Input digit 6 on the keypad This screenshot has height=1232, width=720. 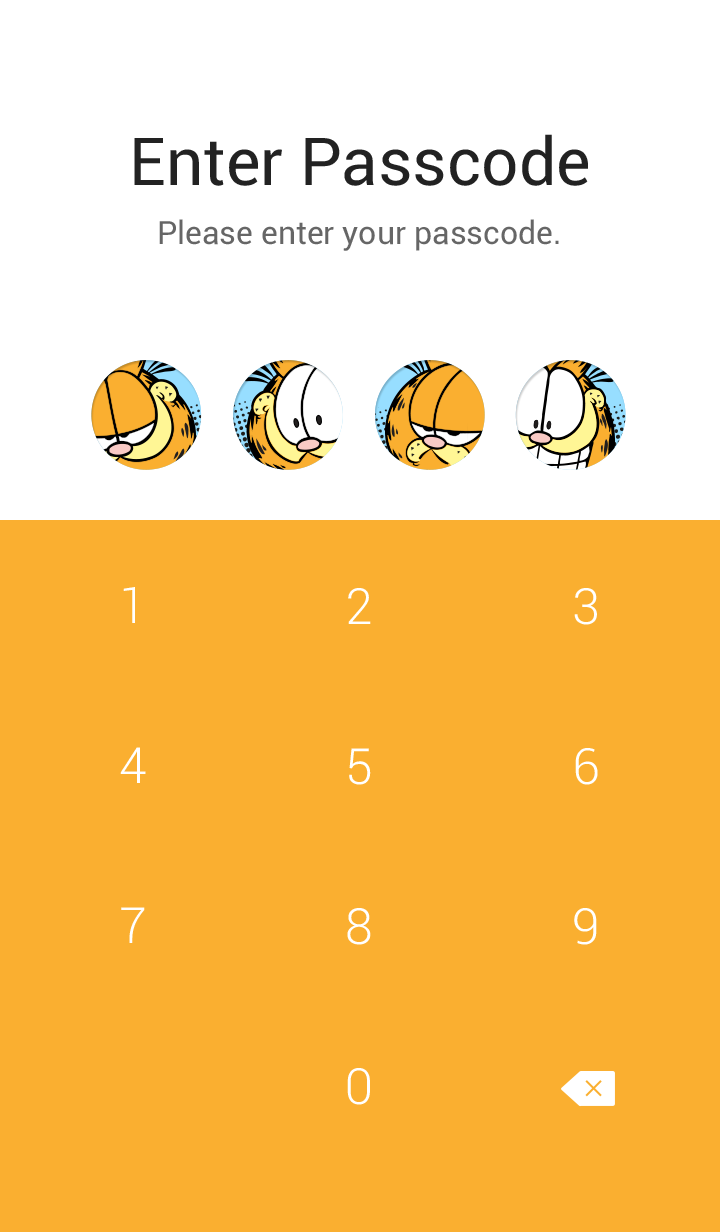pos(586,766)
